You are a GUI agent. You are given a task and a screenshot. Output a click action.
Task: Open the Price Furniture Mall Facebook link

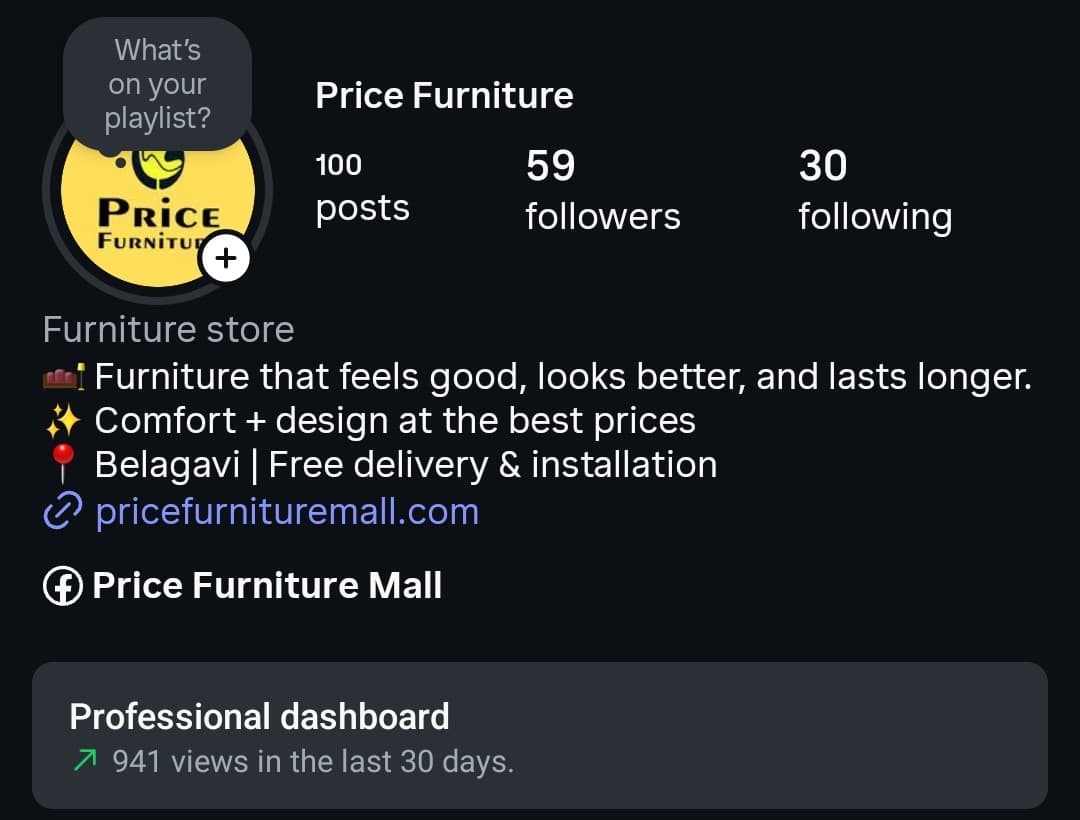(266, 586)
